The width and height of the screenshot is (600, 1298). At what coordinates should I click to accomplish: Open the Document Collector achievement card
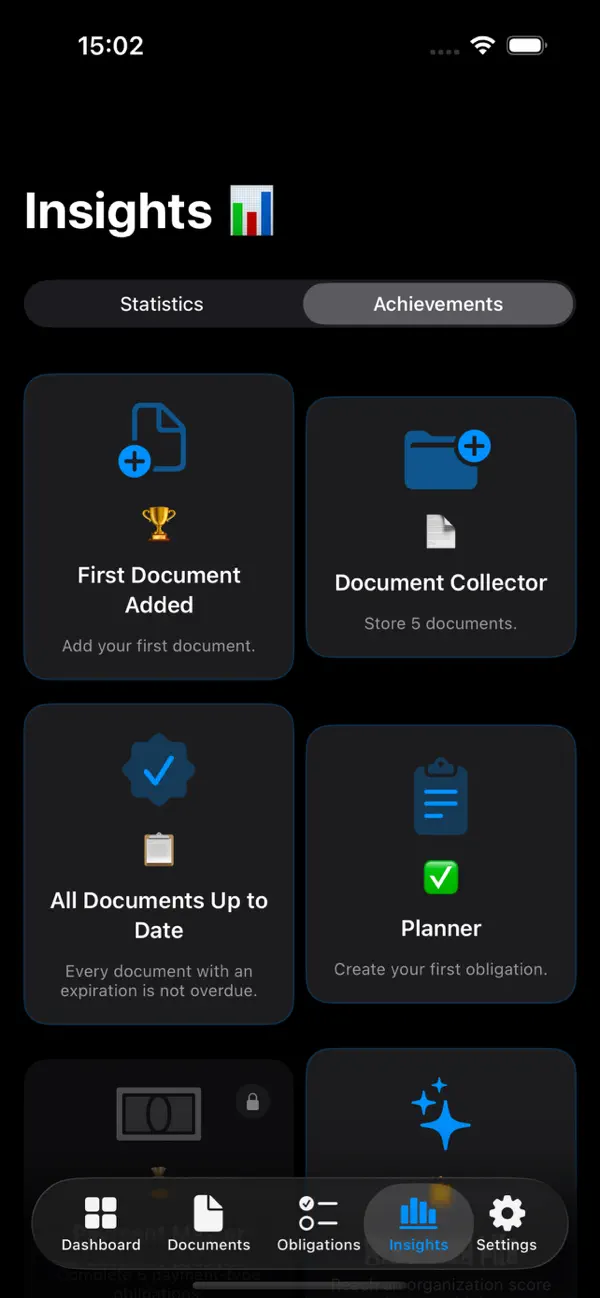click(441, 527)
